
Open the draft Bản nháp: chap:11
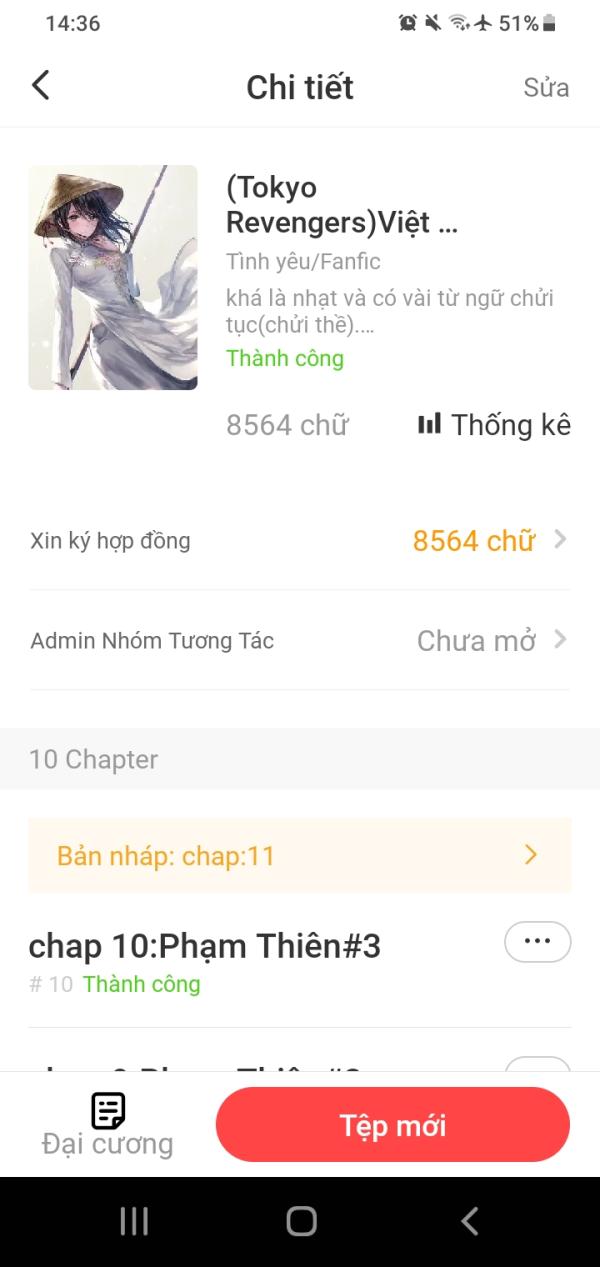point(300,855)
